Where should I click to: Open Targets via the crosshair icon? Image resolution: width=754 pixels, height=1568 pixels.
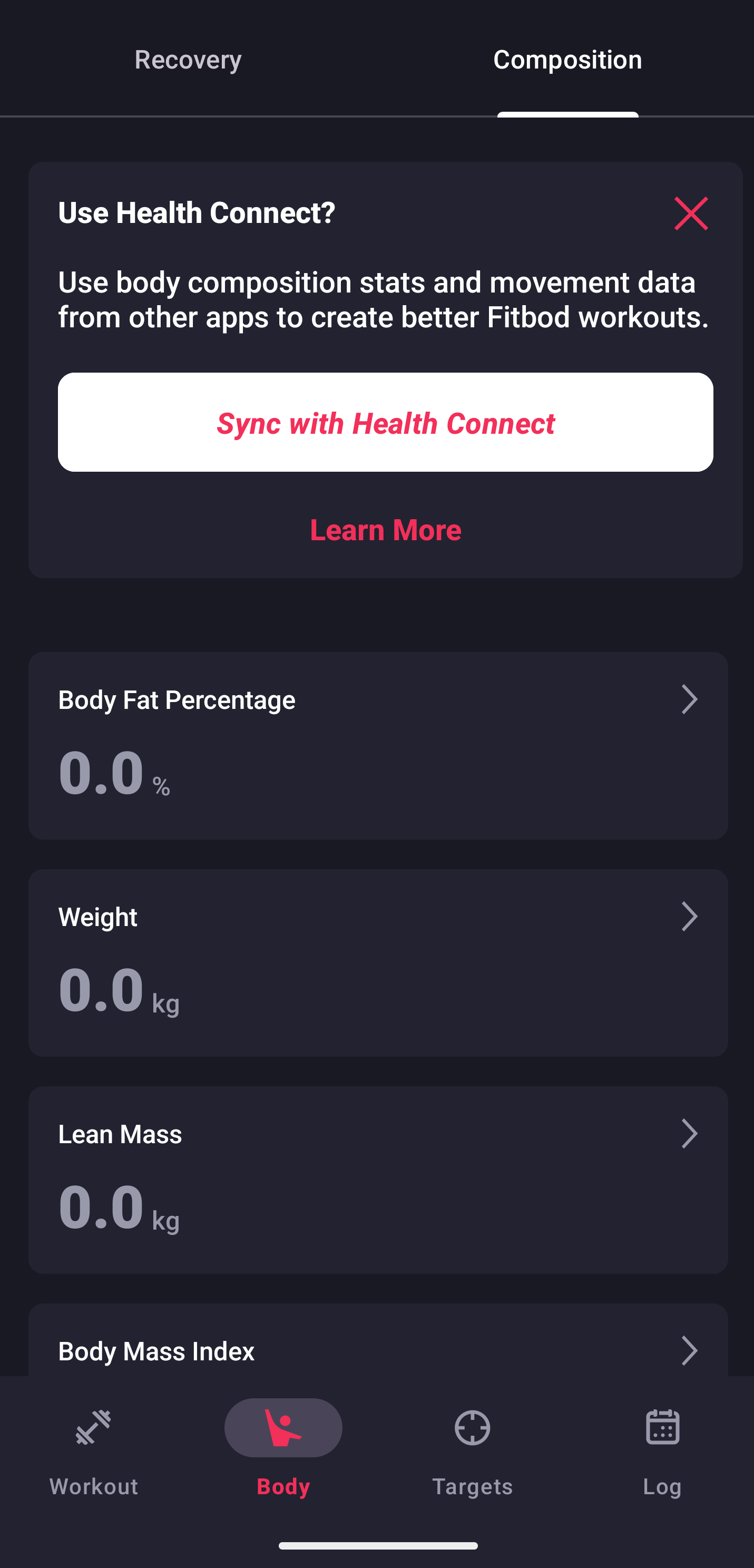pyautogui.click(x=472, y=1427)
